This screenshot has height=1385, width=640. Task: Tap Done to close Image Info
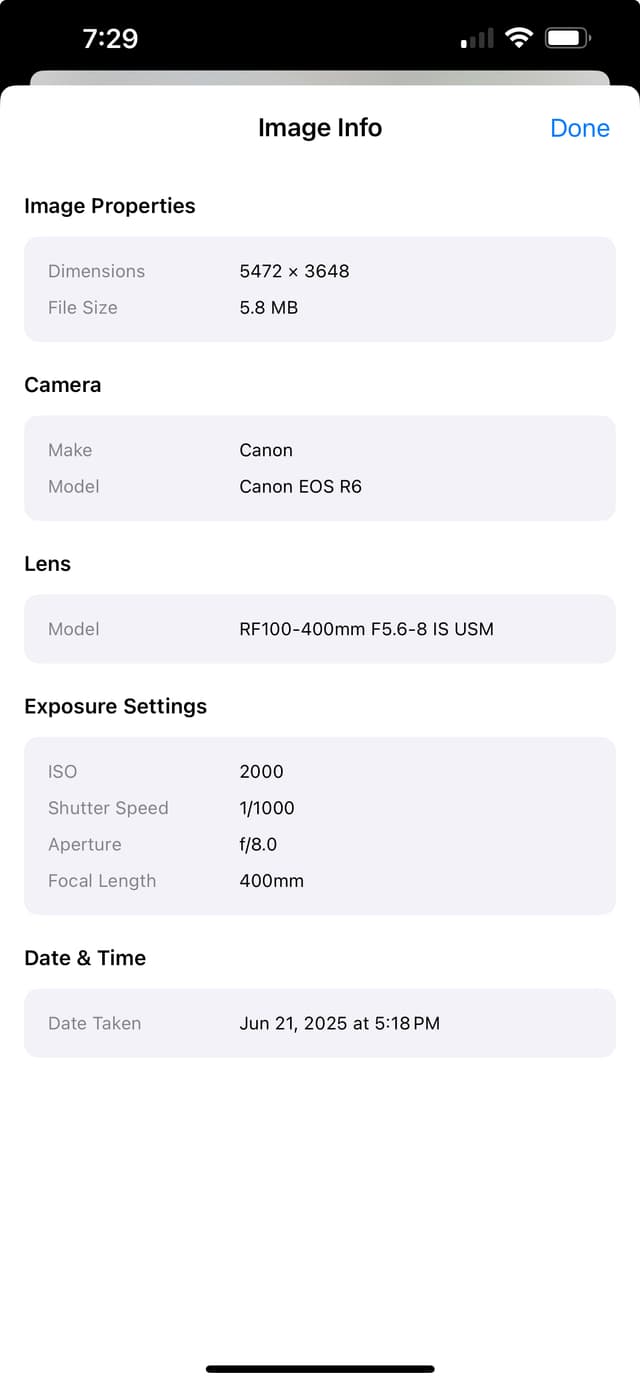coord(579,128)
